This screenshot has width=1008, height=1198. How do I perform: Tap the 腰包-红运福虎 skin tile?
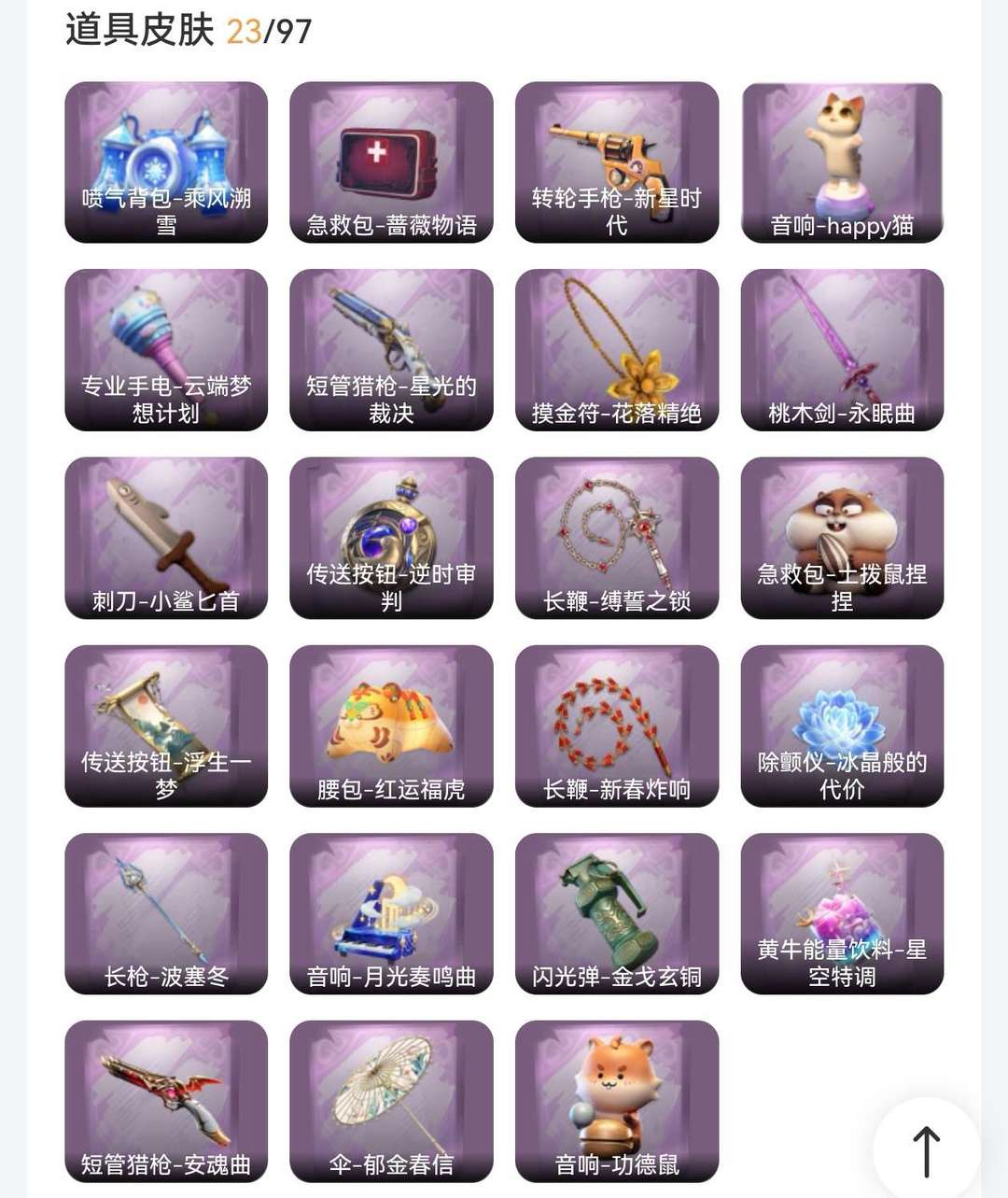[x=391, y=726]
